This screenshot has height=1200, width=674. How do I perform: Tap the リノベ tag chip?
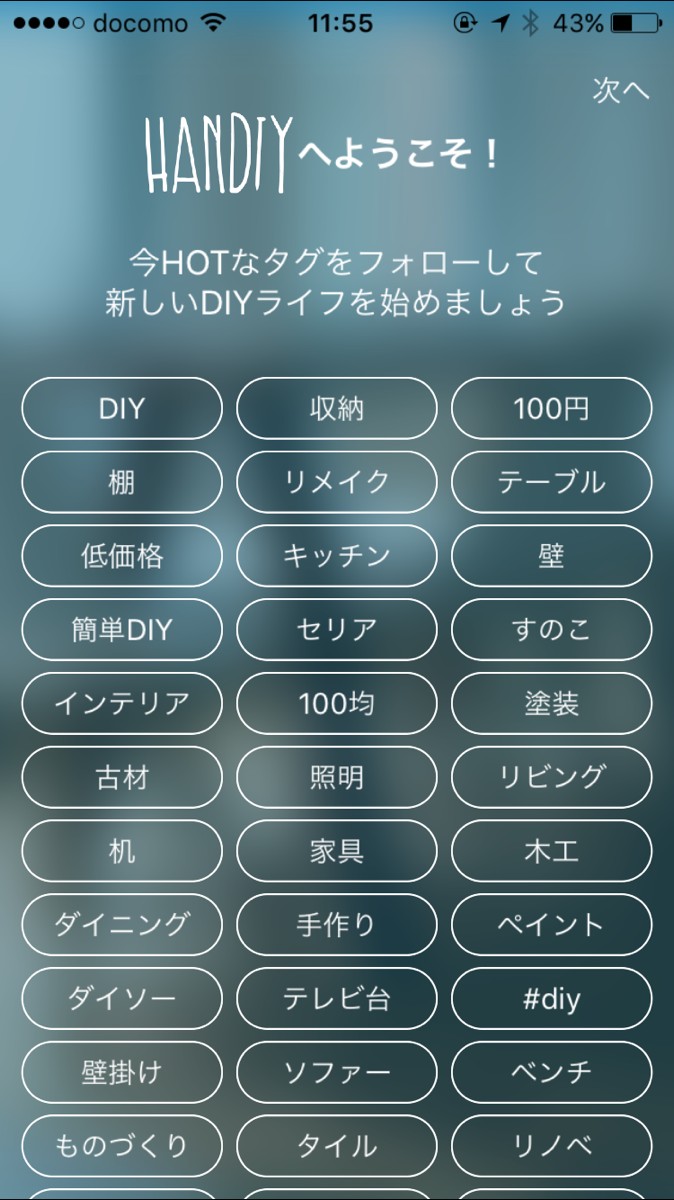point(552,1146)
